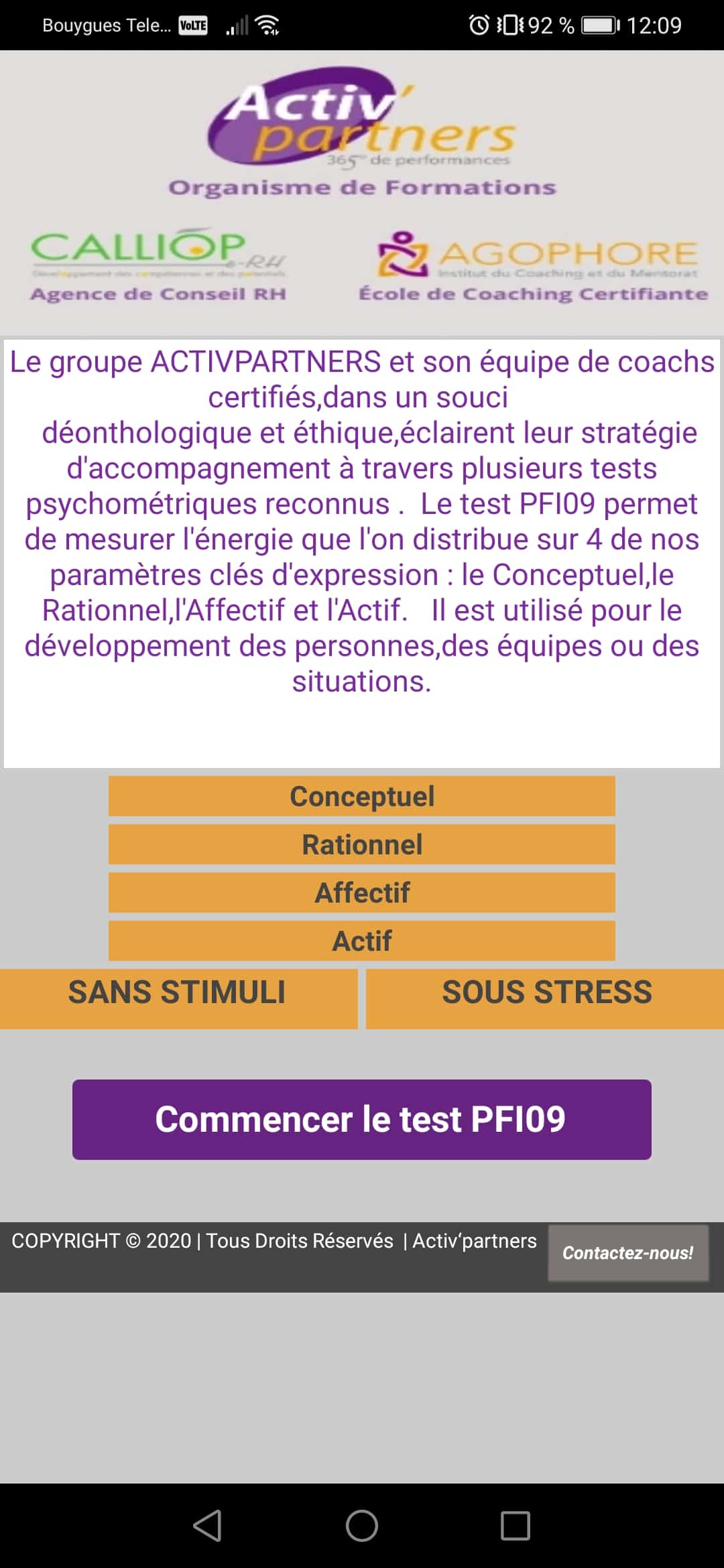
Task: Select SANS STIMULI
Action: point(178,998)
